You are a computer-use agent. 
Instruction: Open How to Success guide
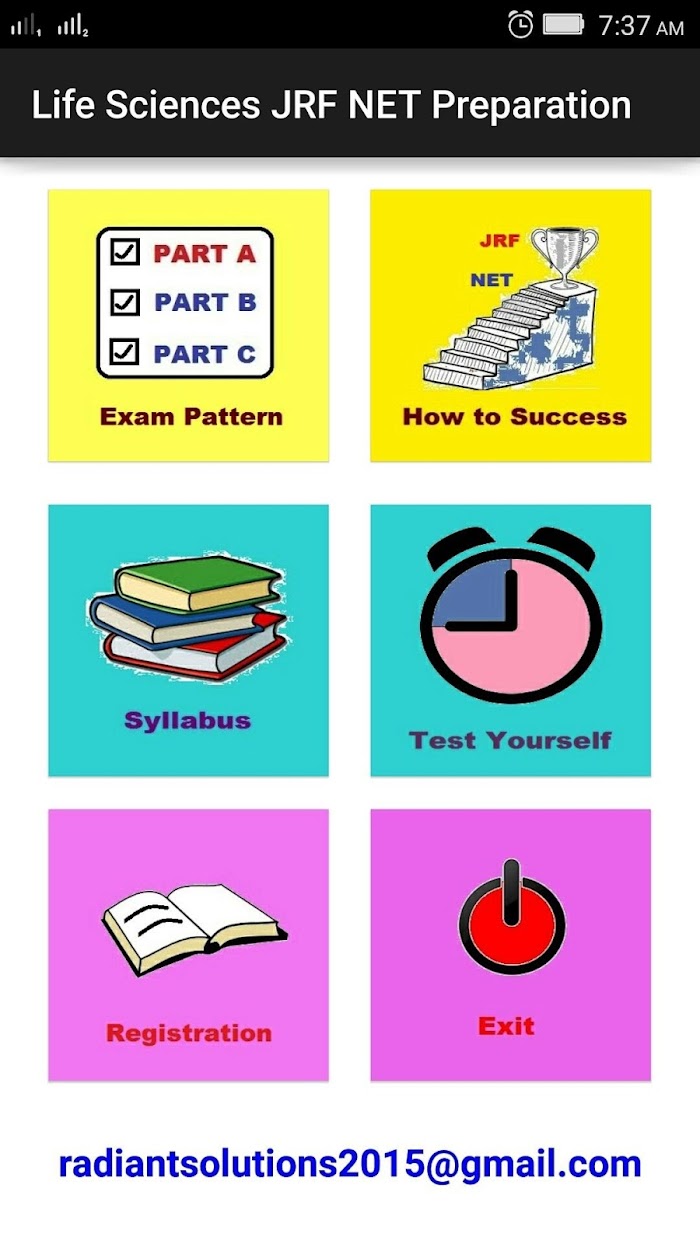510,325
